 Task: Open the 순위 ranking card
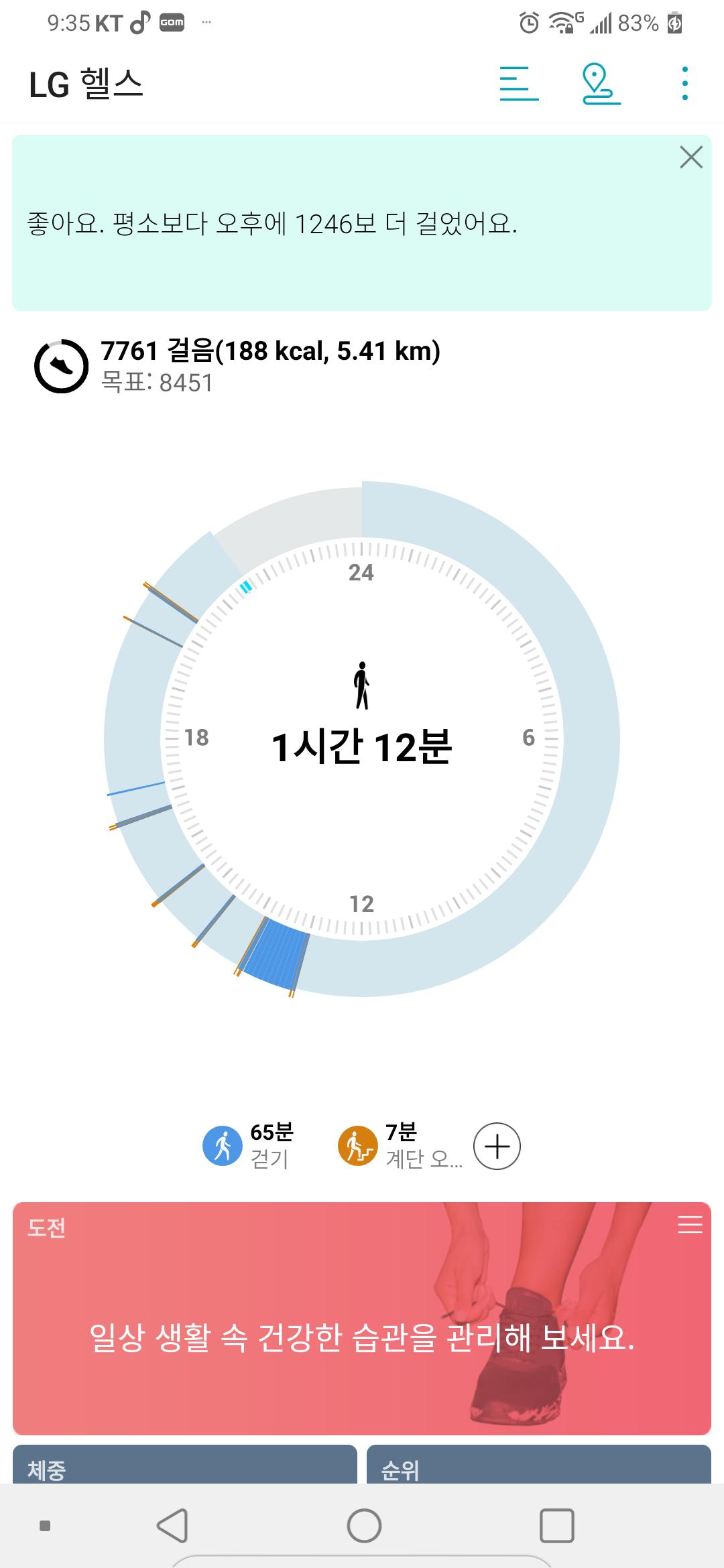pyautogui.click(x=538, y=1467)
